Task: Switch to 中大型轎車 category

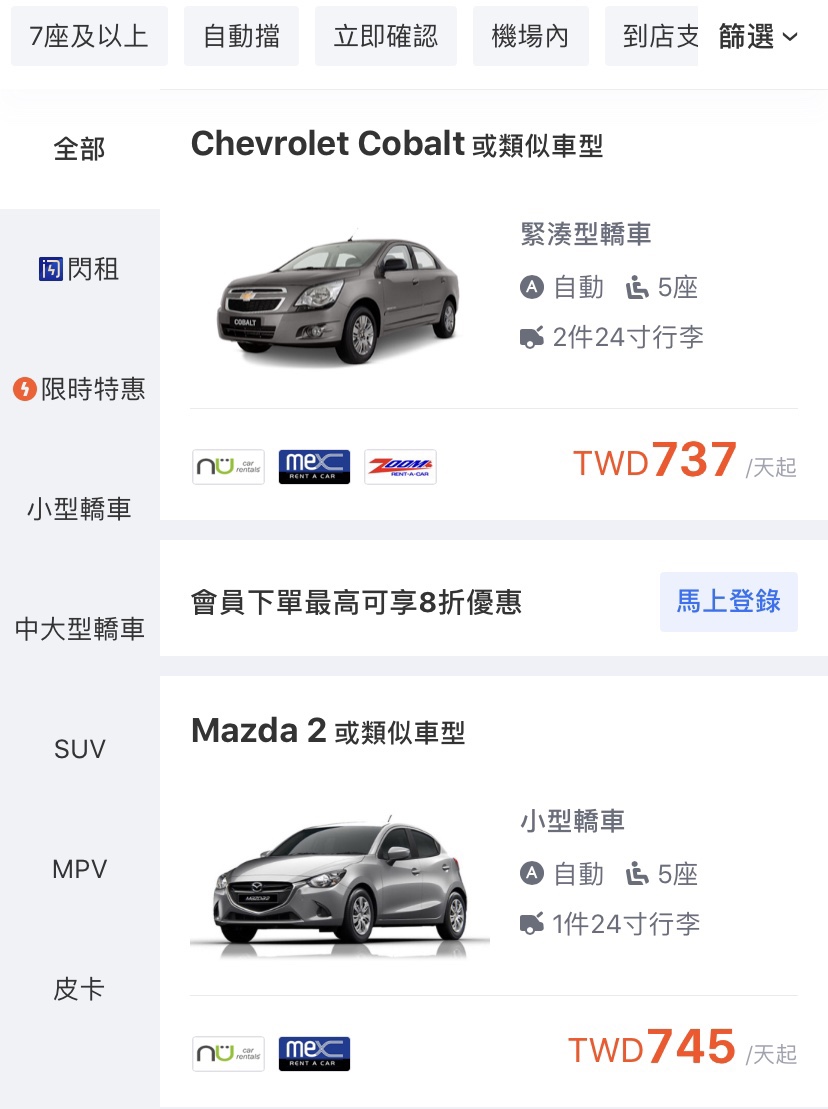Action: [79, 629]
